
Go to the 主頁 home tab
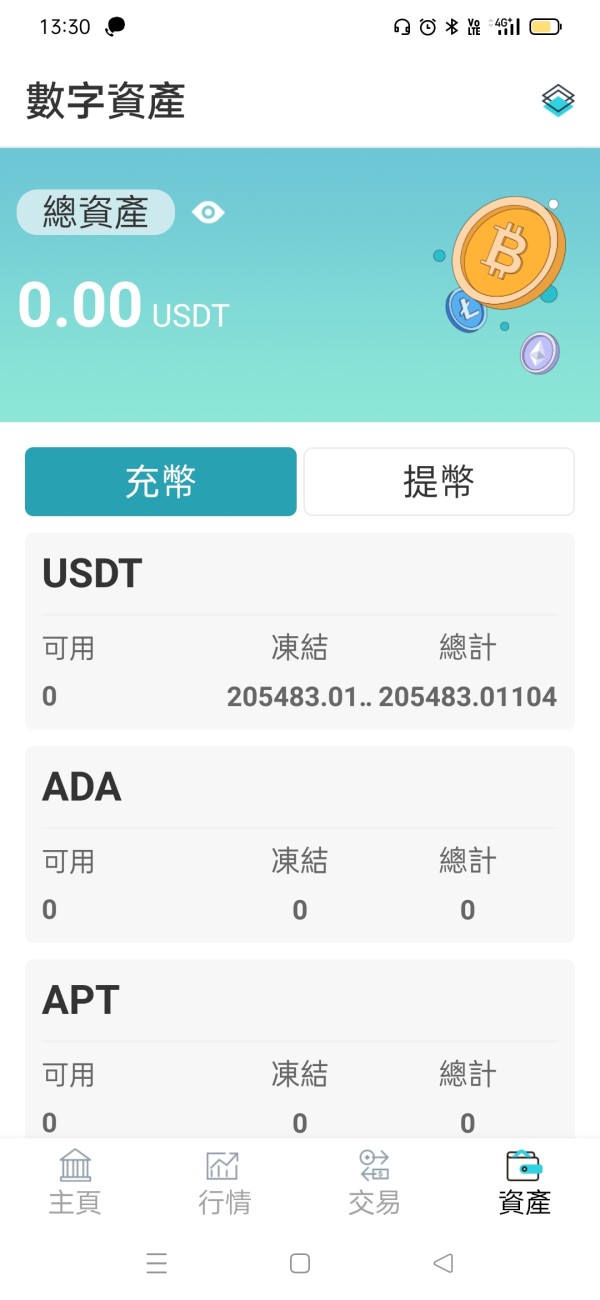pyautogui.click(x=75, y=1182)
